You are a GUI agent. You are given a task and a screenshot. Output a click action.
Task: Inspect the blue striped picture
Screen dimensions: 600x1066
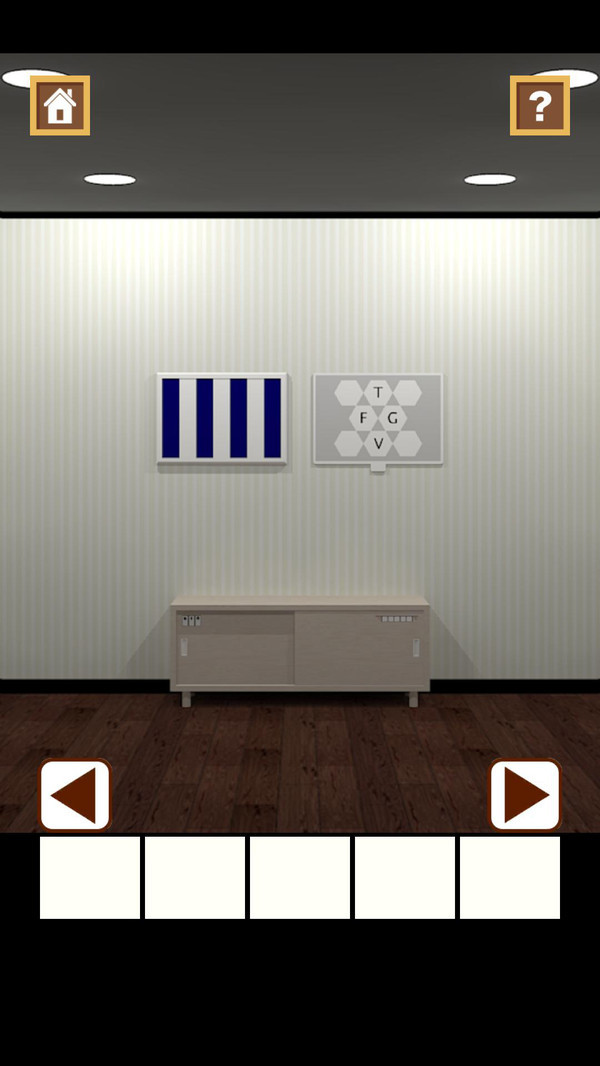click(x=222, y=418)
